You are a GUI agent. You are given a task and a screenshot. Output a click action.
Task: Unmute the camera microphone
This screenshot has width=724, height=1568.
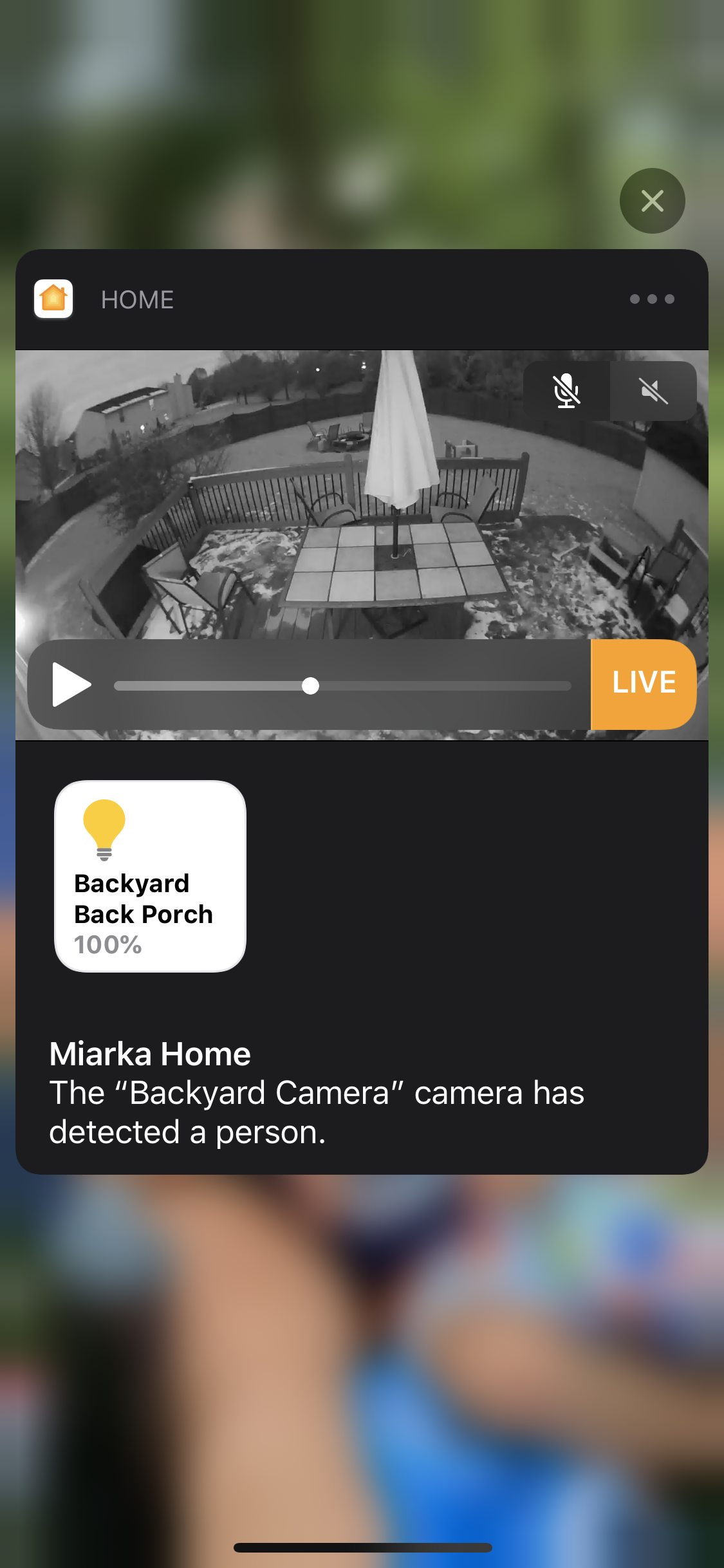tap(566, 391)
